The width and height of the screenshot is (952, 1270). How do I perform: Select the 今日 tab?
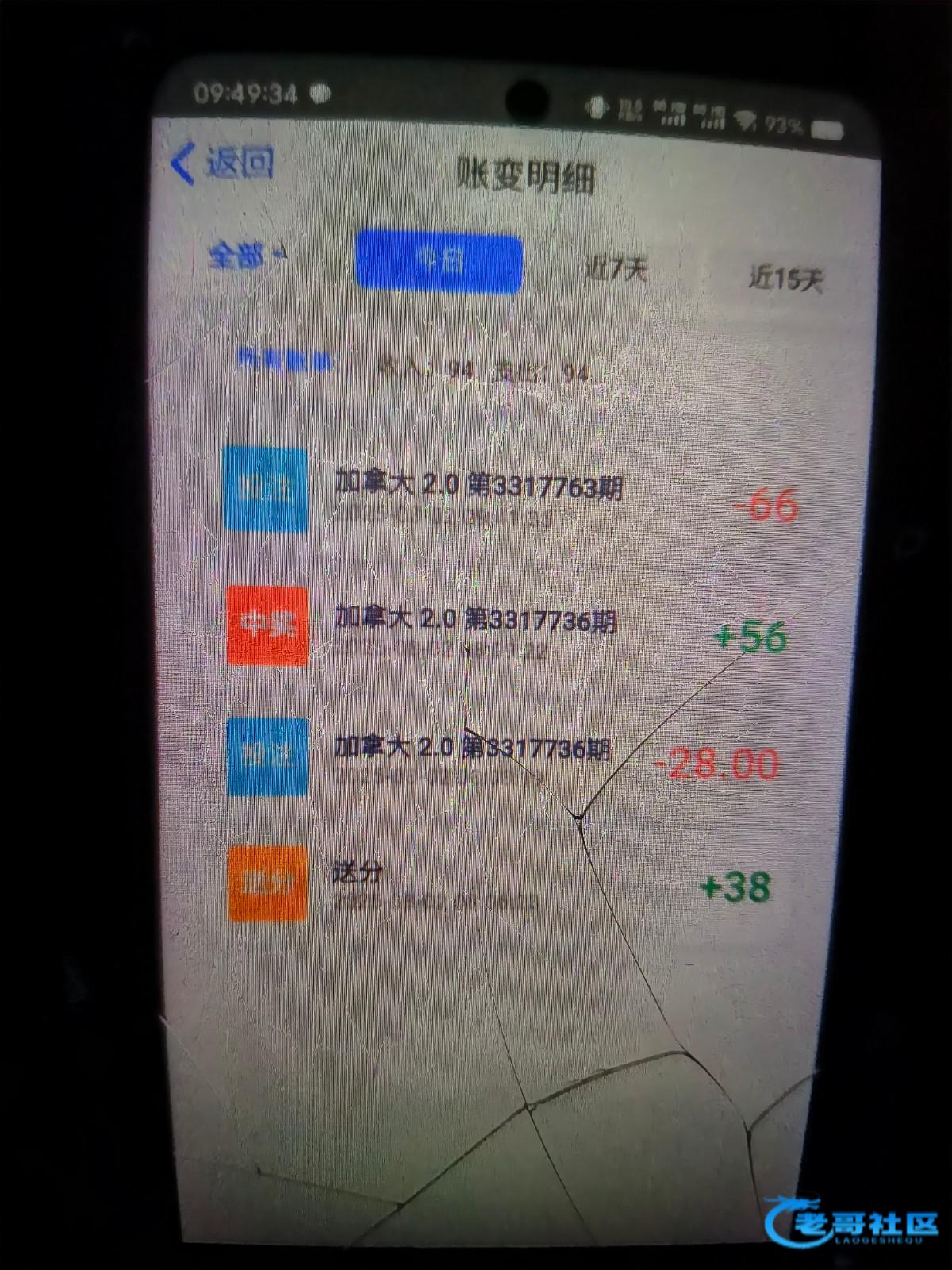pyautogui.click(x=440, y=263)
